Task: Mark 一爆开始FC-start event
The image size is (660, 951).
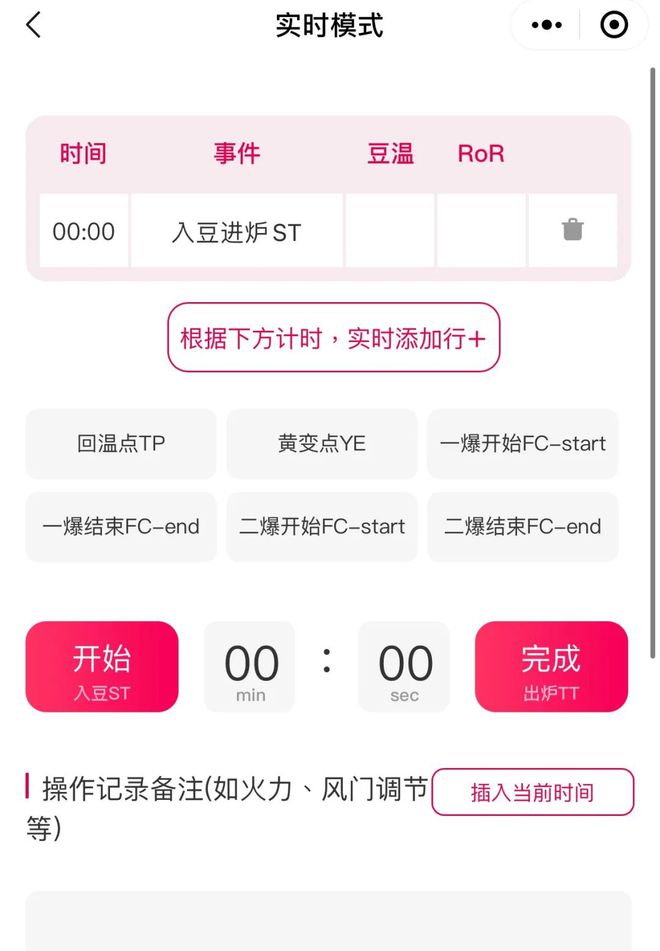Action: coord(523,443)
